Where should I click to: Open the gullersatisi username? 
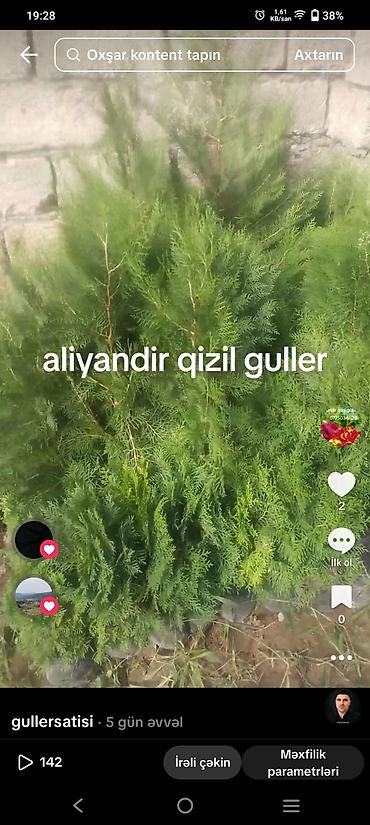pyautogui.click(x=52, y=722)
